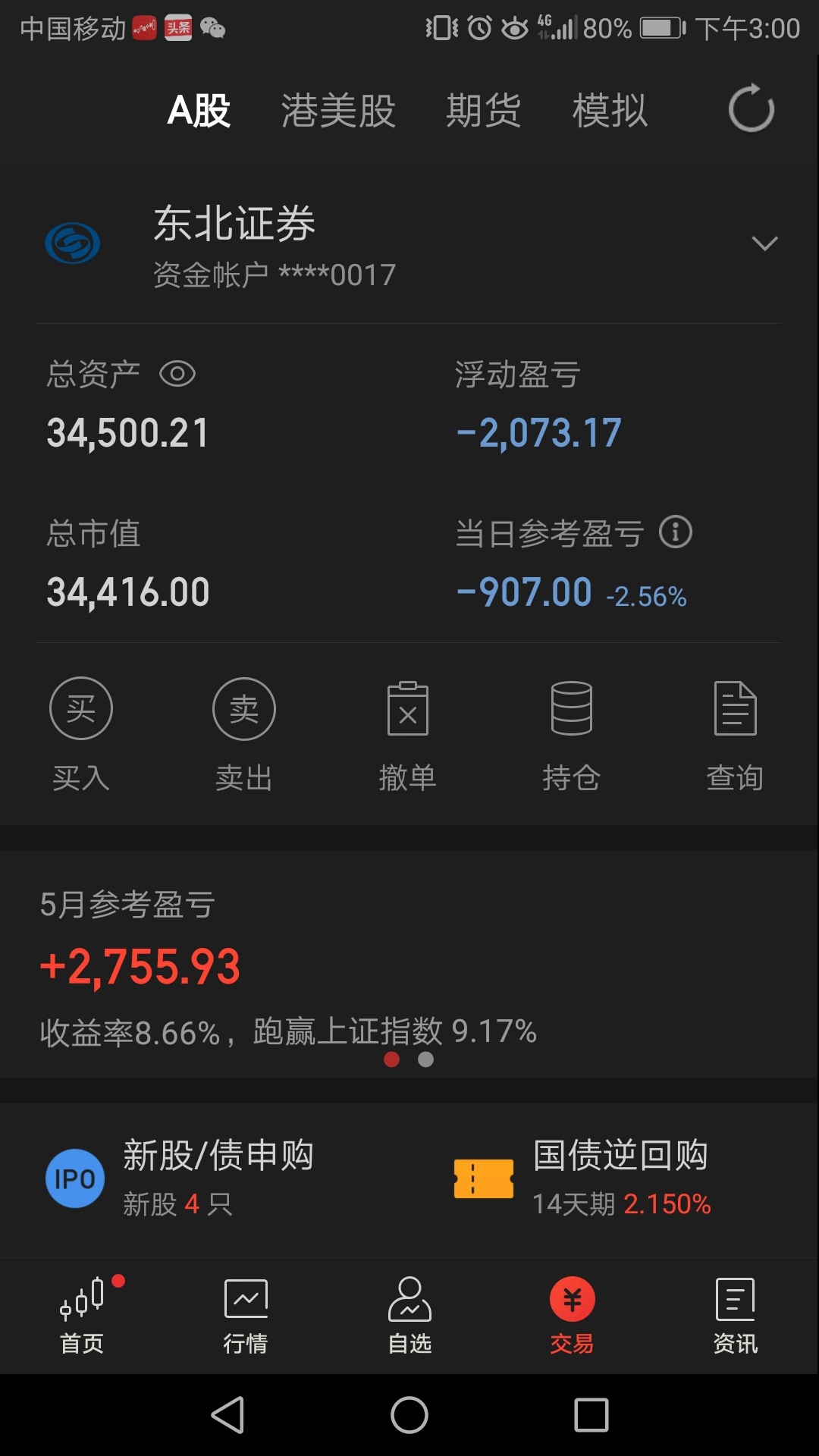
Task: Switch to the 港美股 tab
Action: [x=338, y=111]
